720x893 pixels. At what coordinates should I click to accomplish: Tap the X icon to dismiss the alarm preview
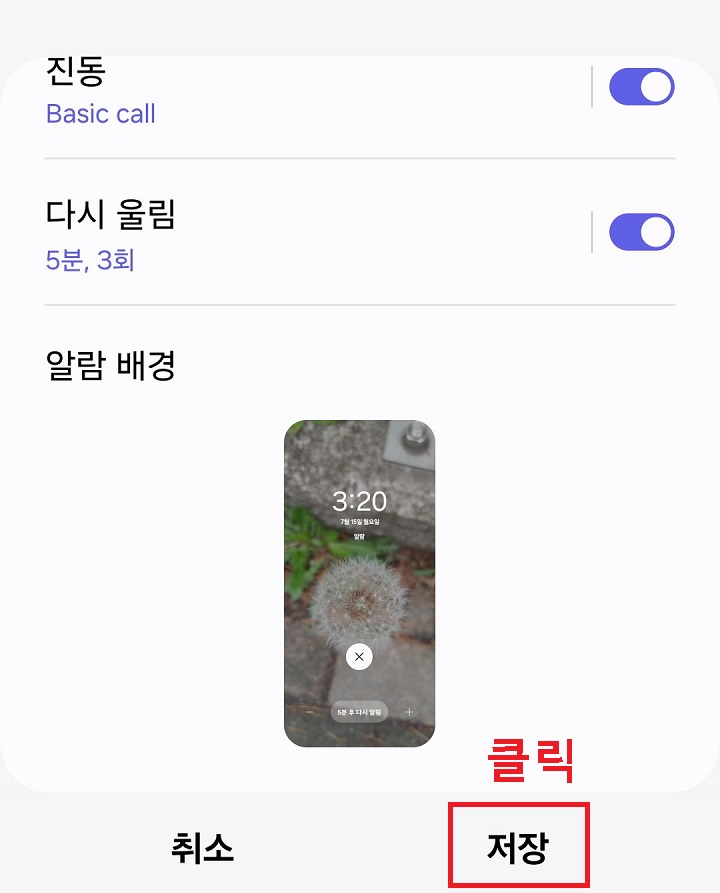pyautogui.click(x=359, y=656)
